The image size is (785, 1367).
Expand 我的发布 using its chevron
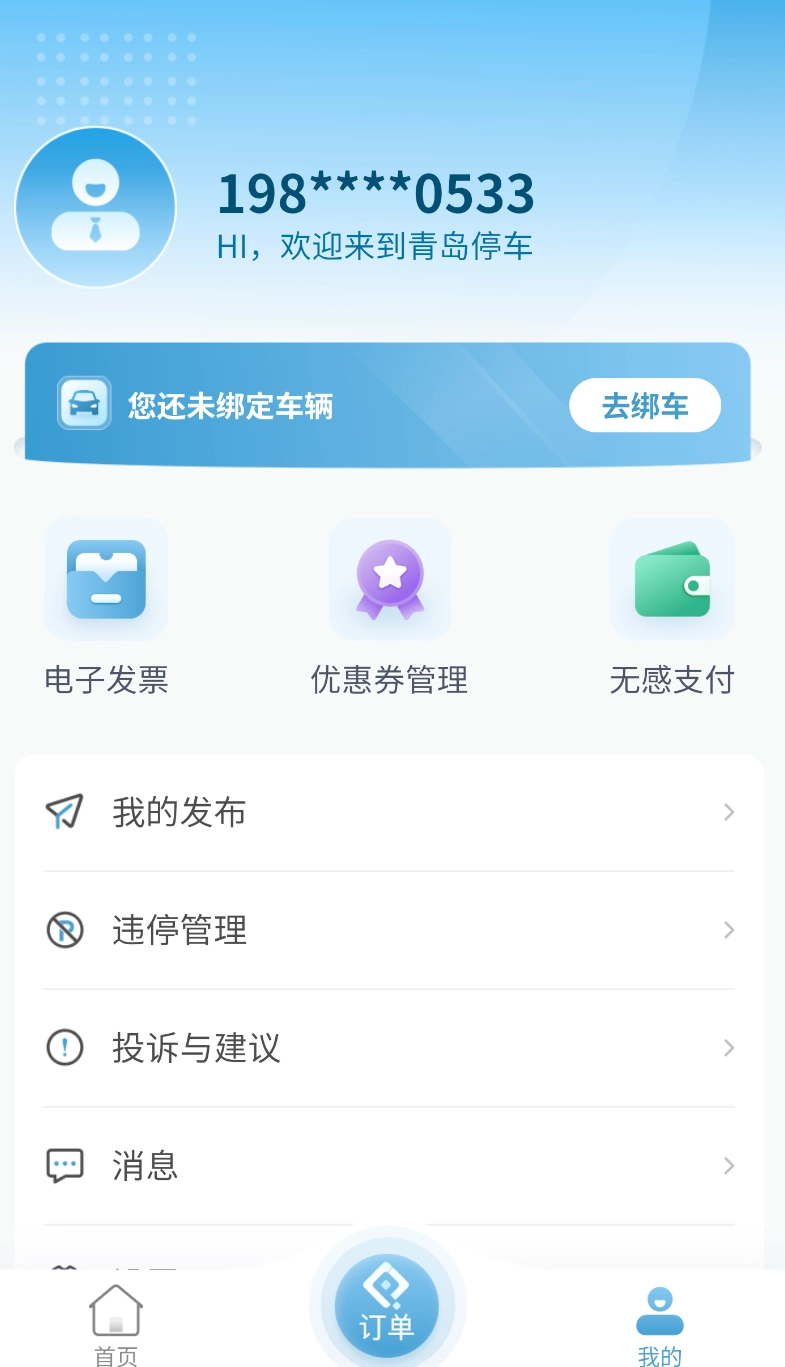click(729, 812)
